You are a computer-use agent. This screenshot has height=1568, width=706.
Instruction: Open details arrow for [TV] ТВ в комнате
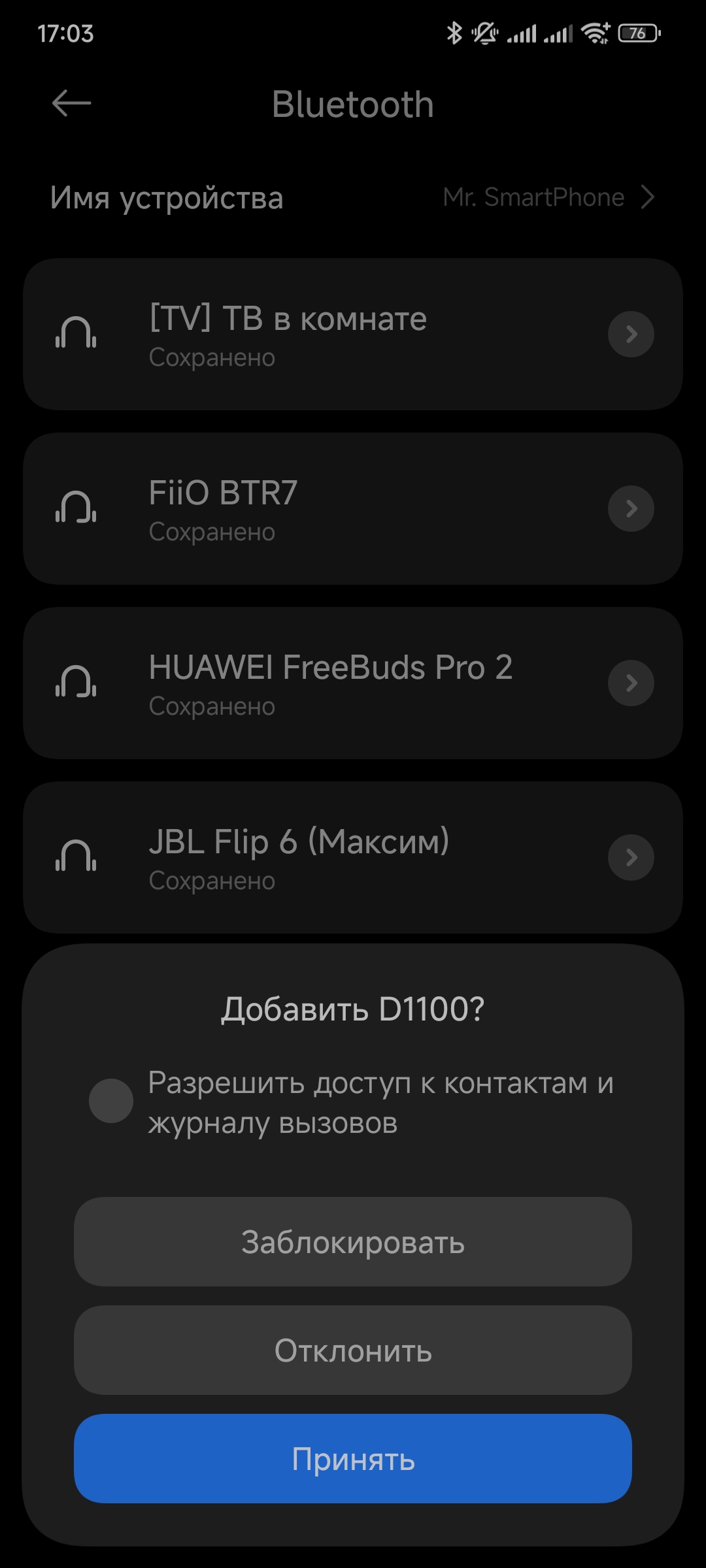[x=631, y=335]
